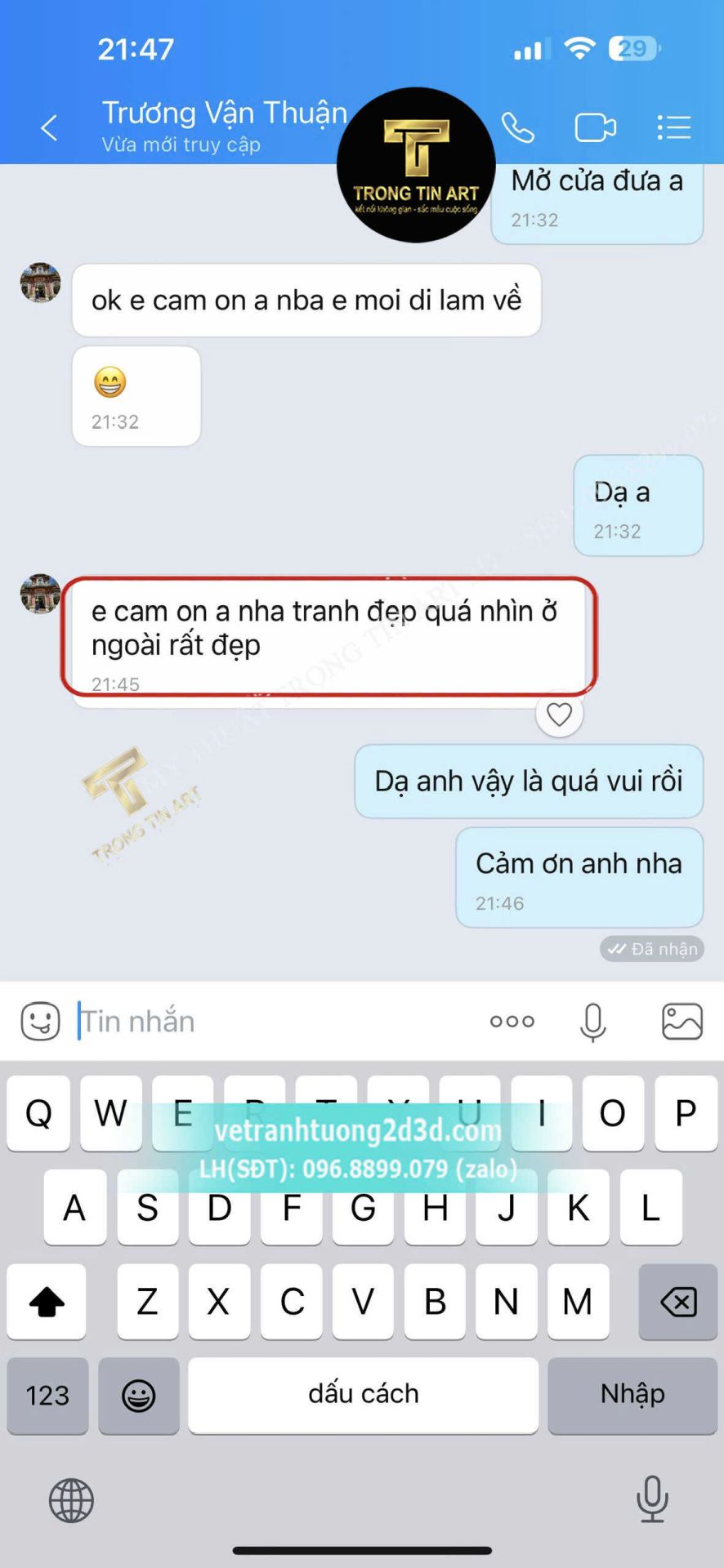Open the keyboard emoji key
The width and height of the screenshot is (724, 1568).
[139, 1395]
